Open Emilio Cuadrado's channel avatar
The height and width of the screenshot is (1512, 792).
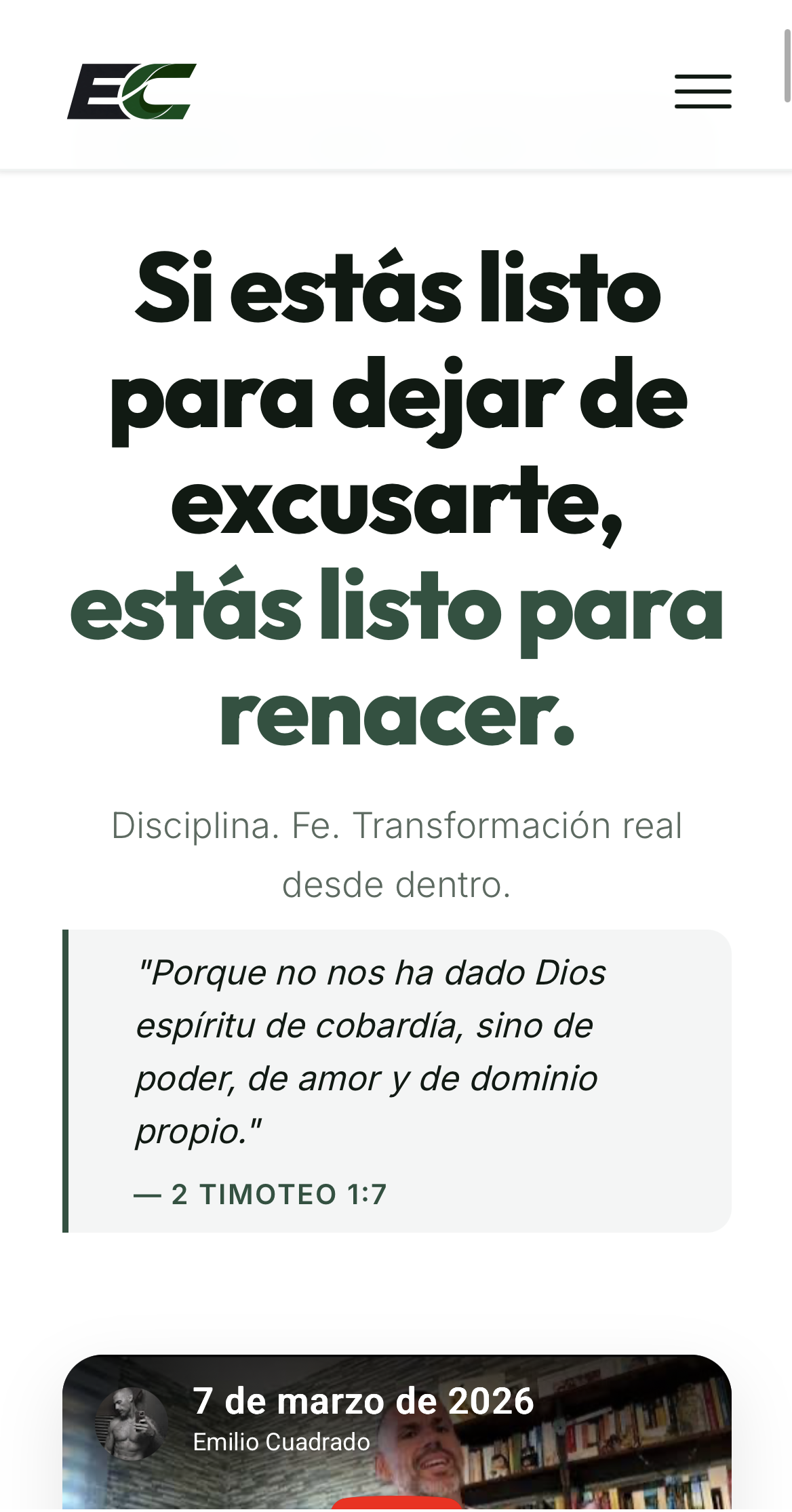click(x=132, y=1423)
